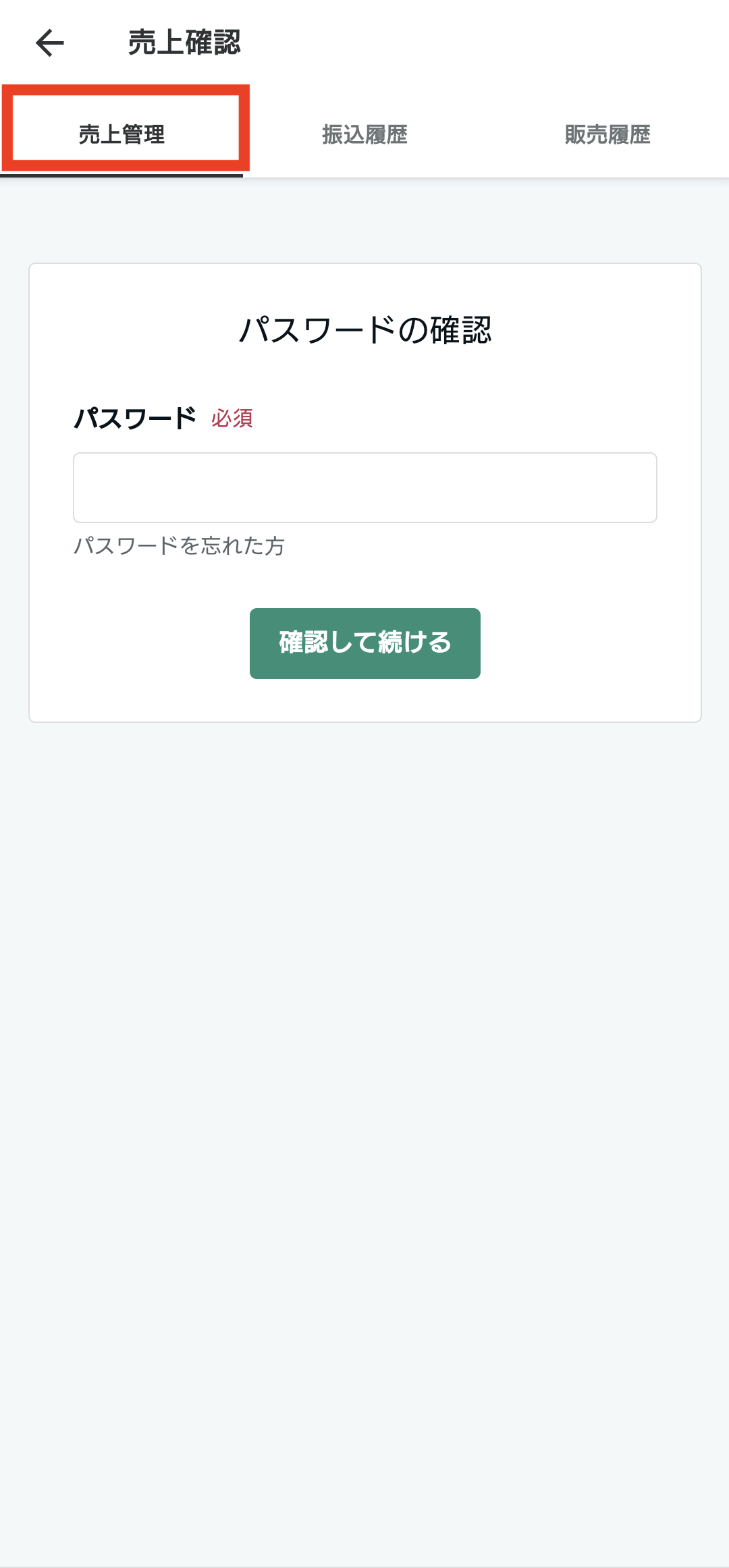Focus the パスワード input field
The height and width of the screenshot is (1568, 729).
click(364, 487)
